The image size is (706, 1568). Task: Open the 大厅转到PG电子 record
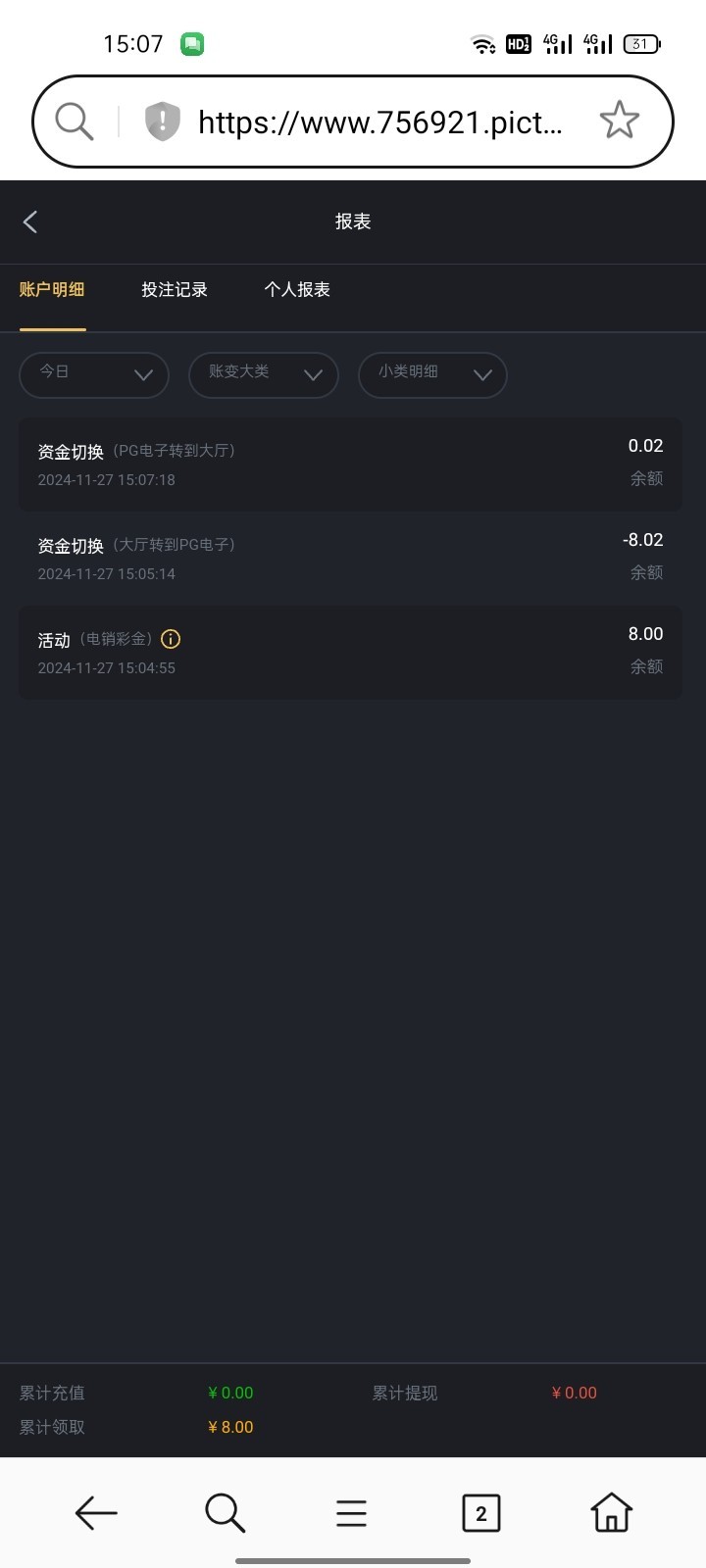coord(350,559)
